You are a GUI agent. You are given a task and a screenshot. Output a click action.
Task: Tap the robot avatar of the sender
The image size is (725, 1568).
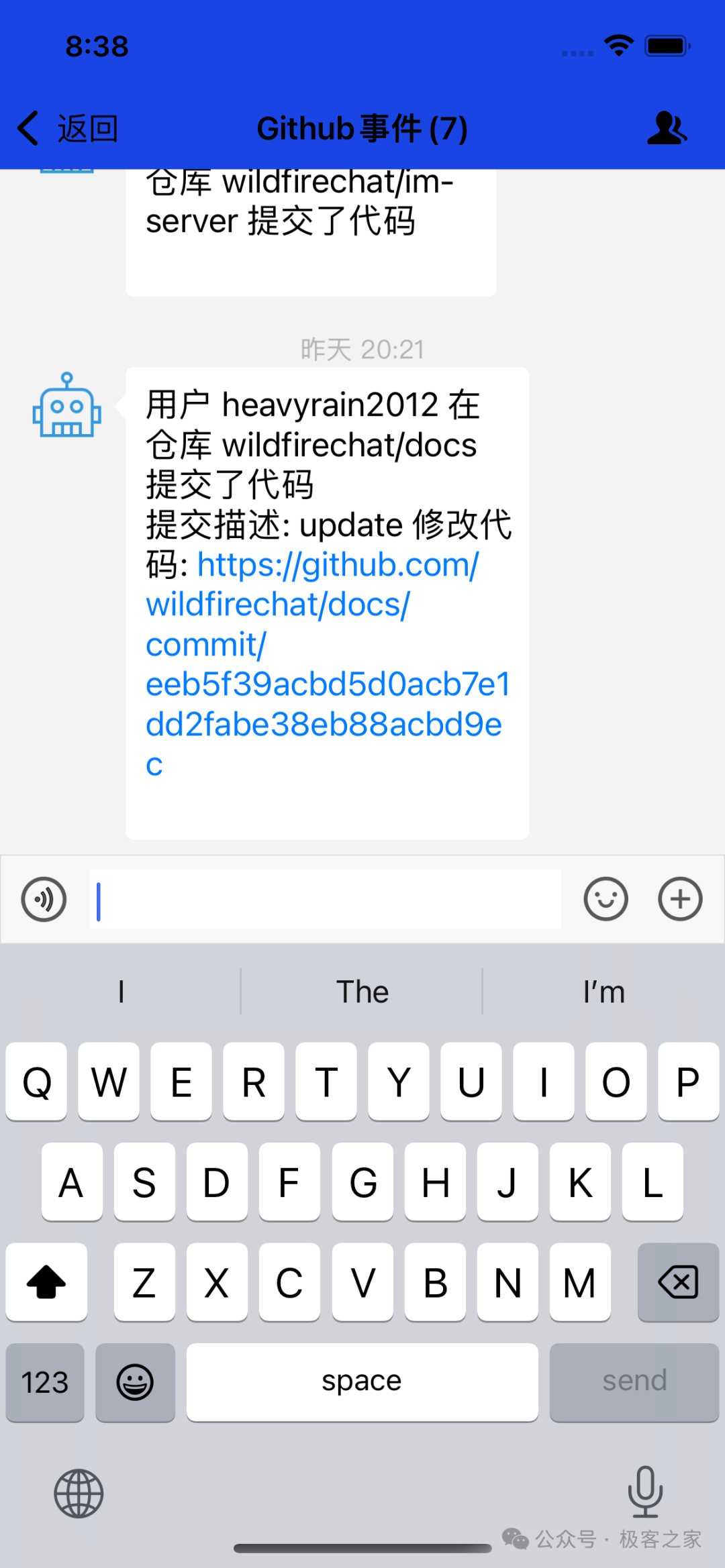click(x=67, y=405)
